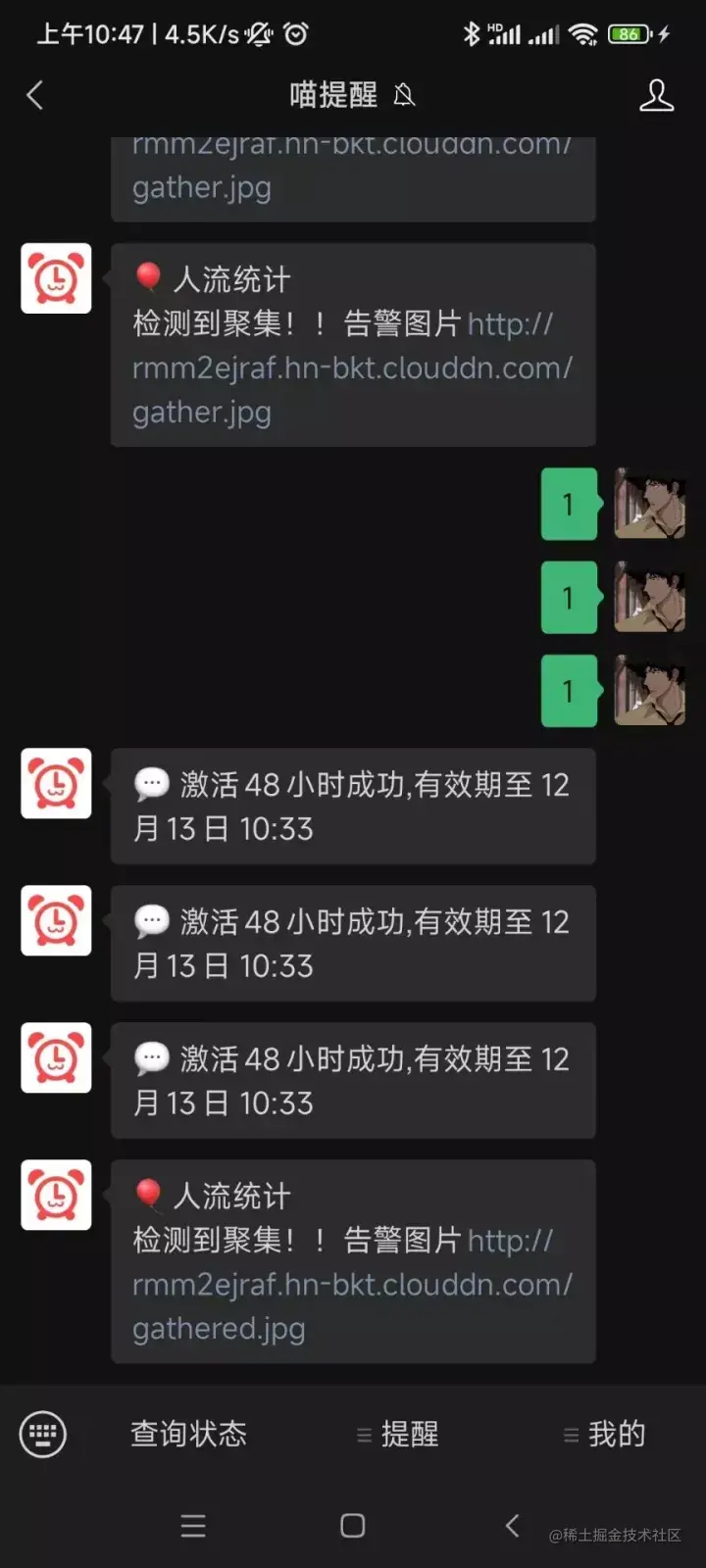Screen dimensions: 706x1568
Task: Expand the 我的 menu
Action: (x=605, y=1435)
